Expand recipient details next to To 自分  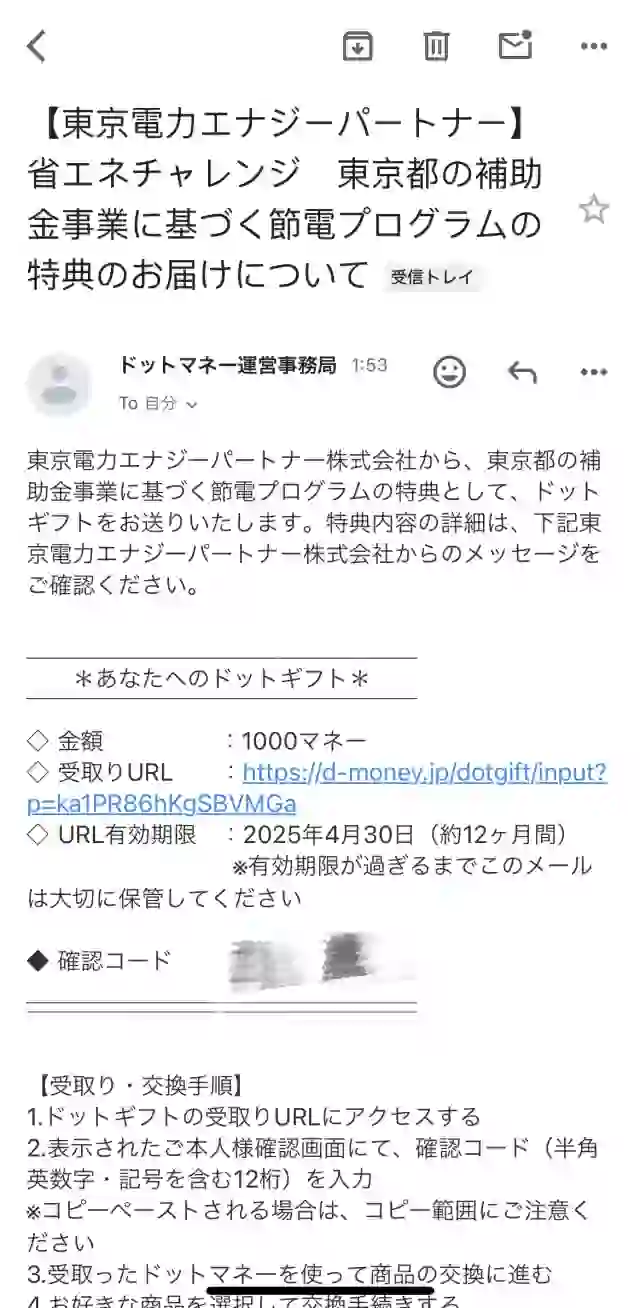click(x=191, y=404)
